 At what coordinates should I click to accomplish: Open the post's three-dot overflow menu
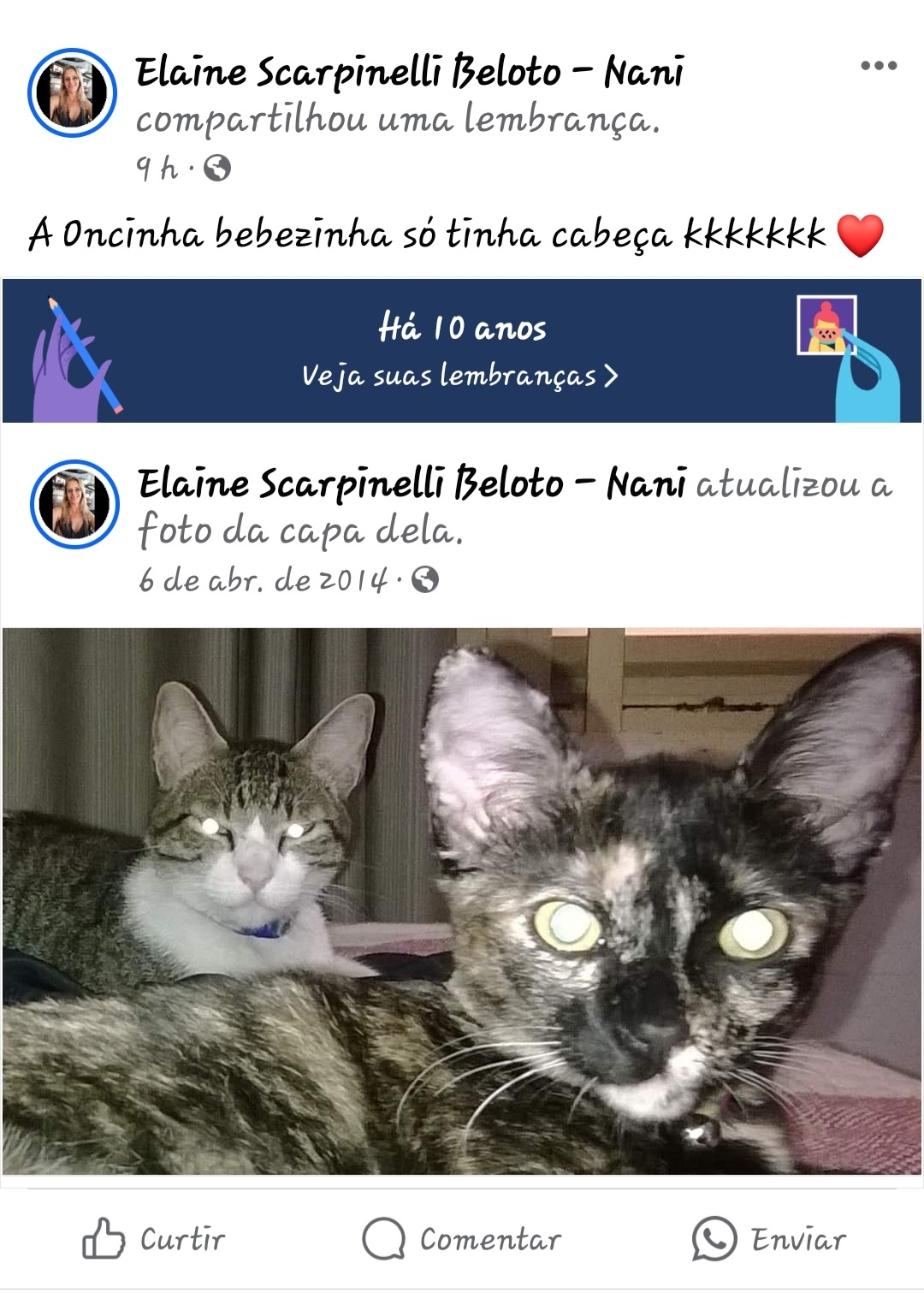coord(878,66)
